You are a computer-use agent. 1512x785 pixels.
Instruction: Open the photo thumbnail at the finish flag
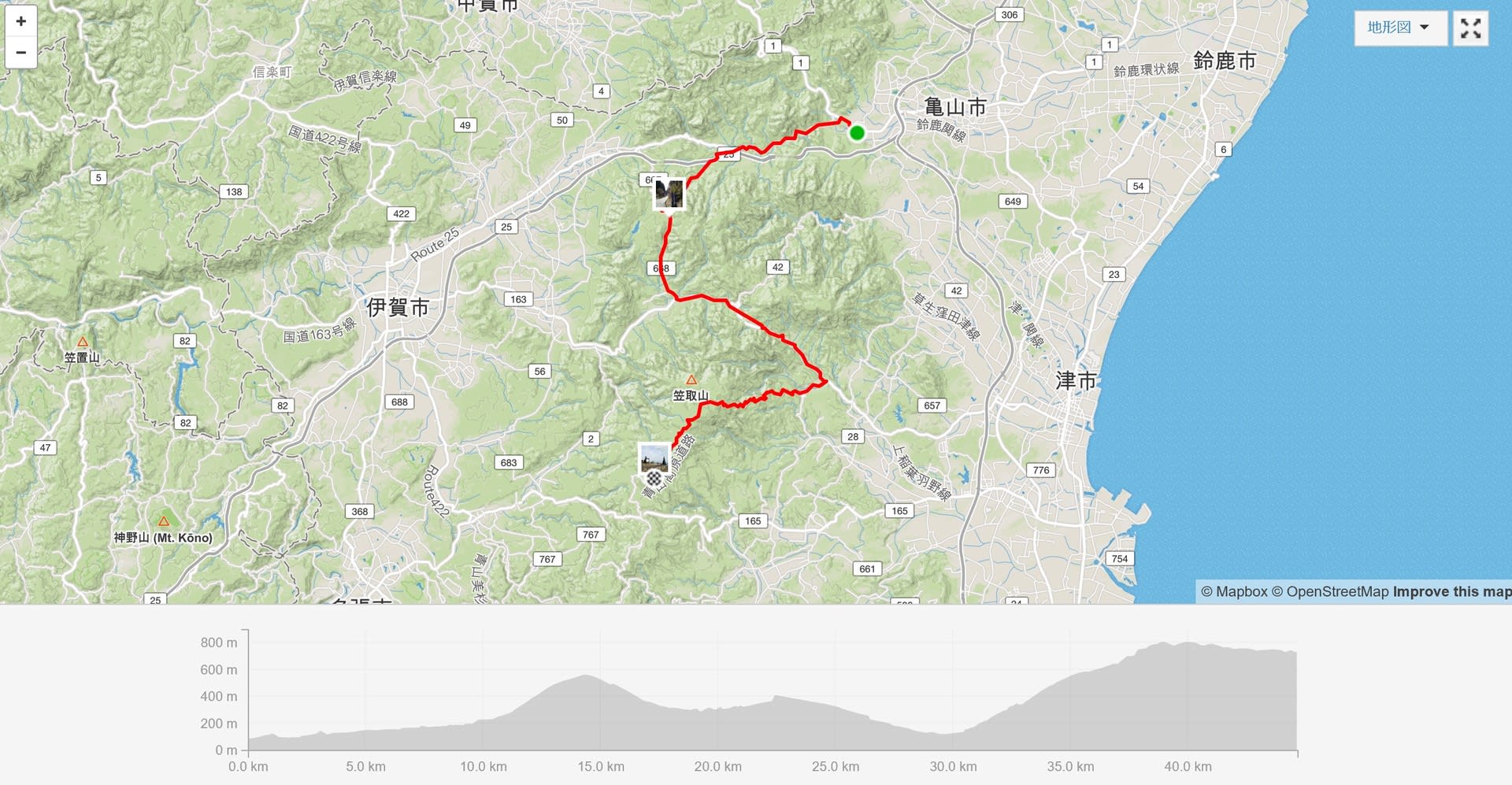(x=654, y=457)
